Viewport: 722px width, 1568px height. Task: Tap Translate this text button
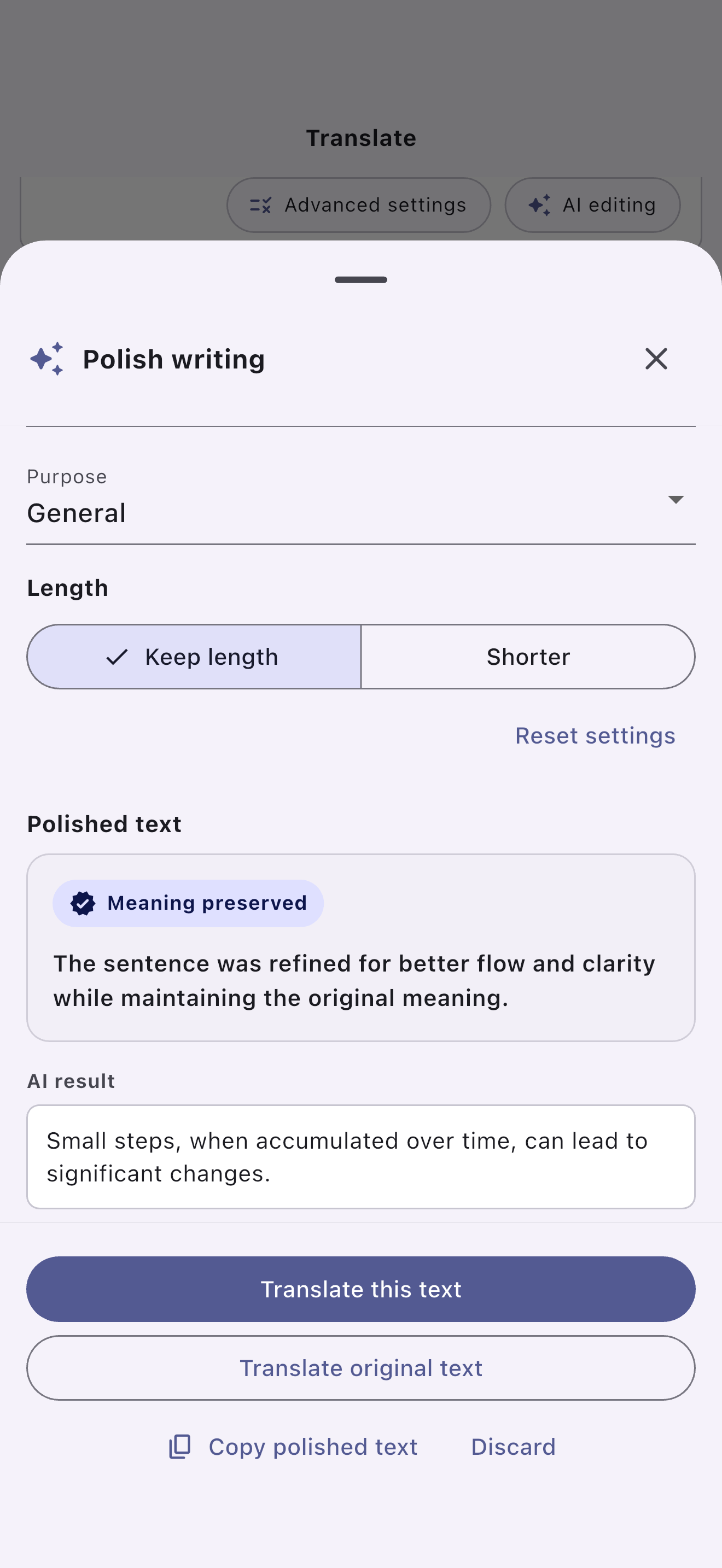pyautogui.click(x=360, y=1289)
